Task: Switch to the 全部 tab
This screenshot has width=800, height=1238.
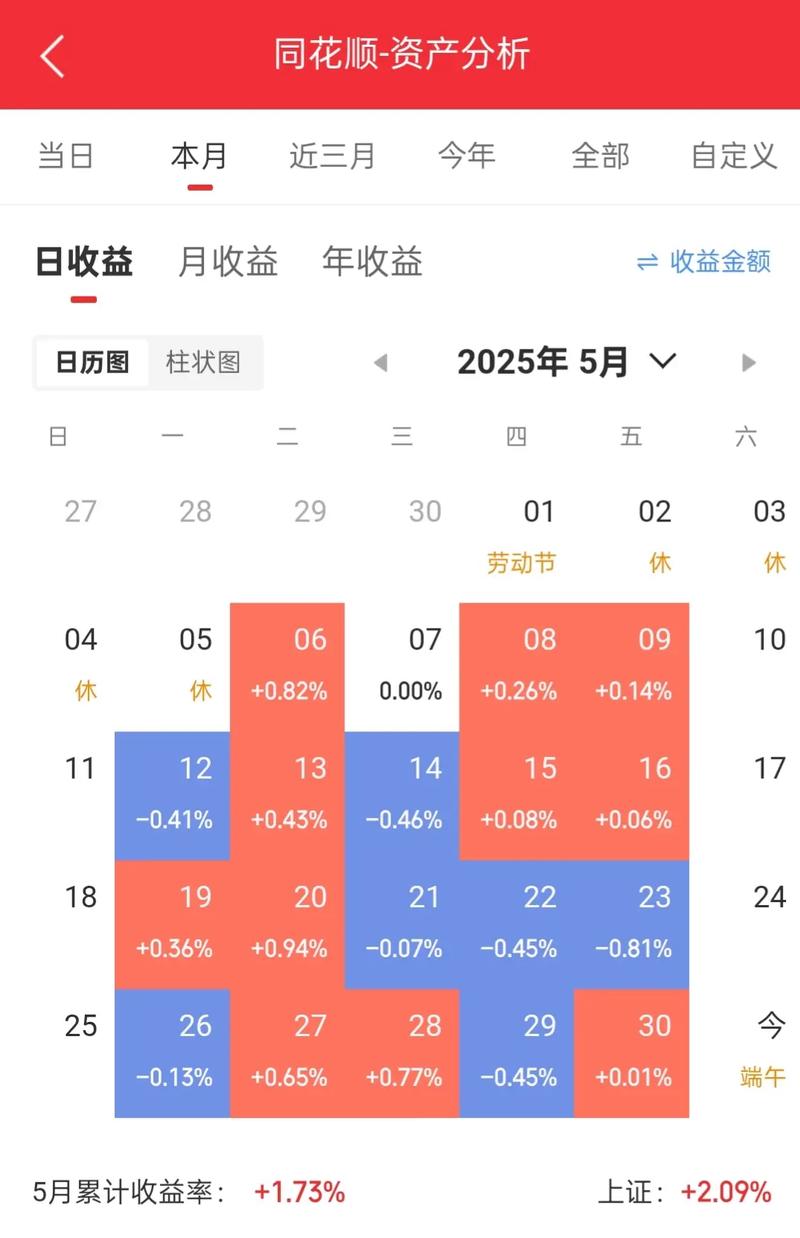Action: click(x=600, y=156)
